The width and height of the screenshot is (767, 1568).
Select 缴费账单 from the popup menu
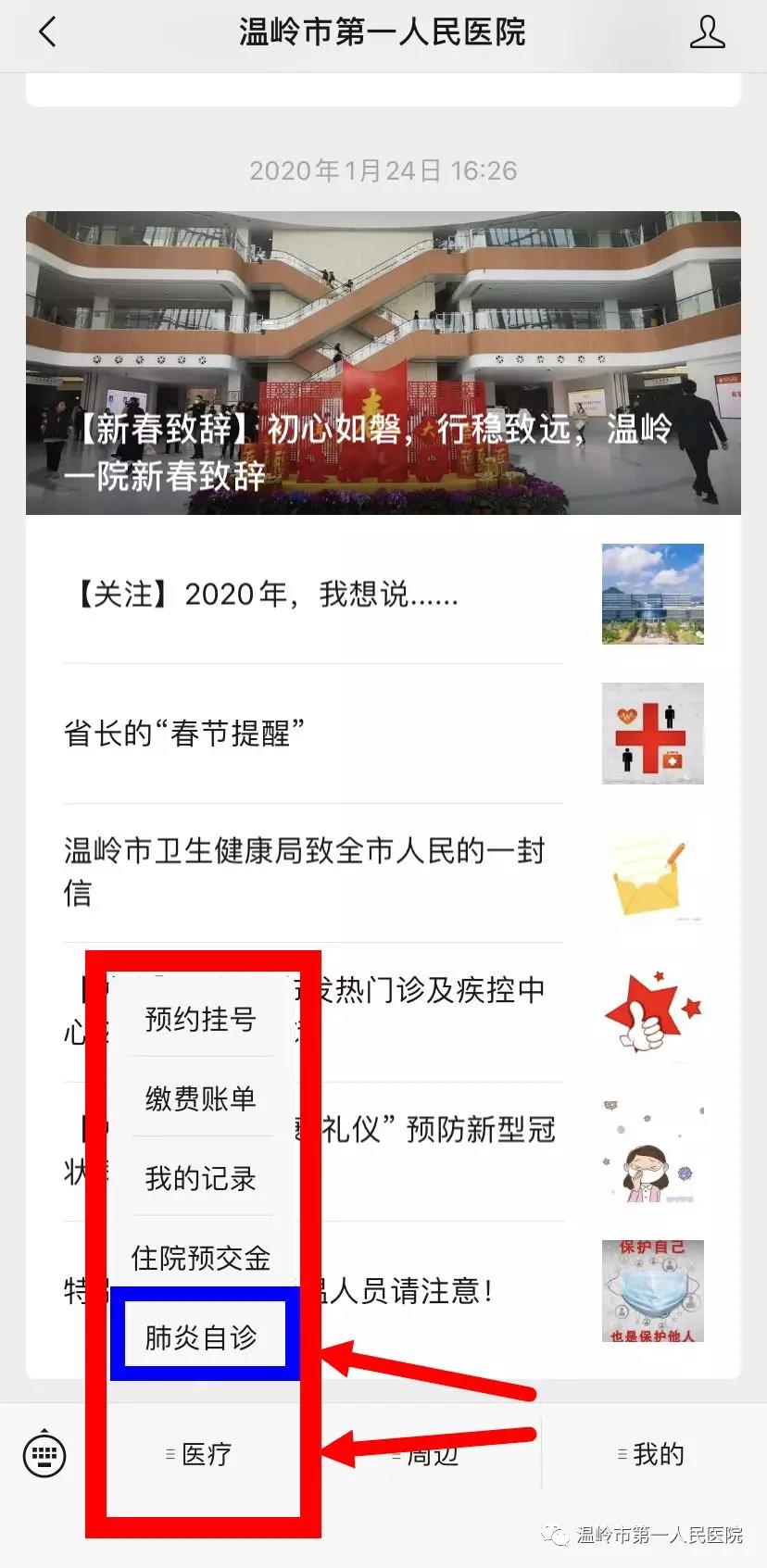click(201, 1098)
